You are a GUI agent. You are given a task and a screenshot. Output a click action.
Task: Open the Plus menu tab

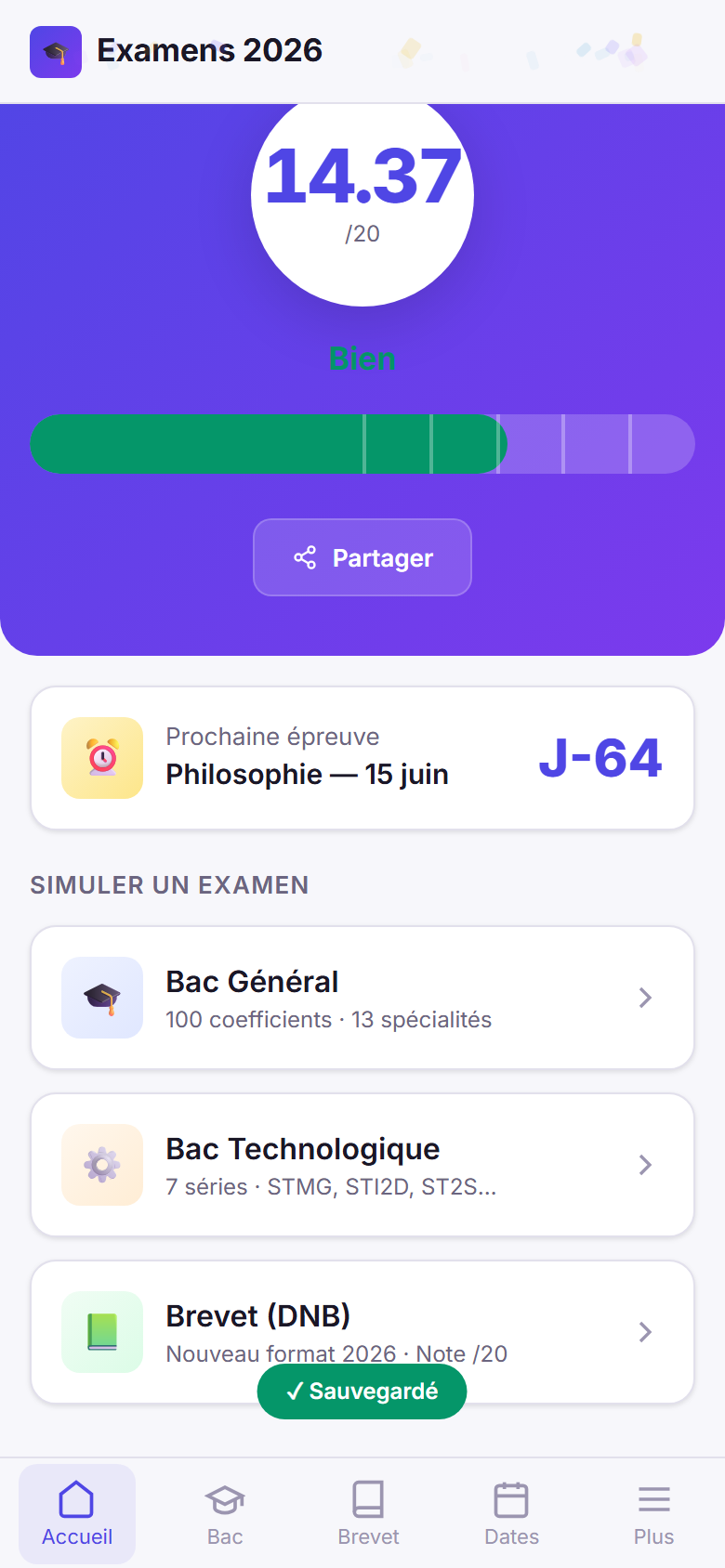(x=653, y=1514)
